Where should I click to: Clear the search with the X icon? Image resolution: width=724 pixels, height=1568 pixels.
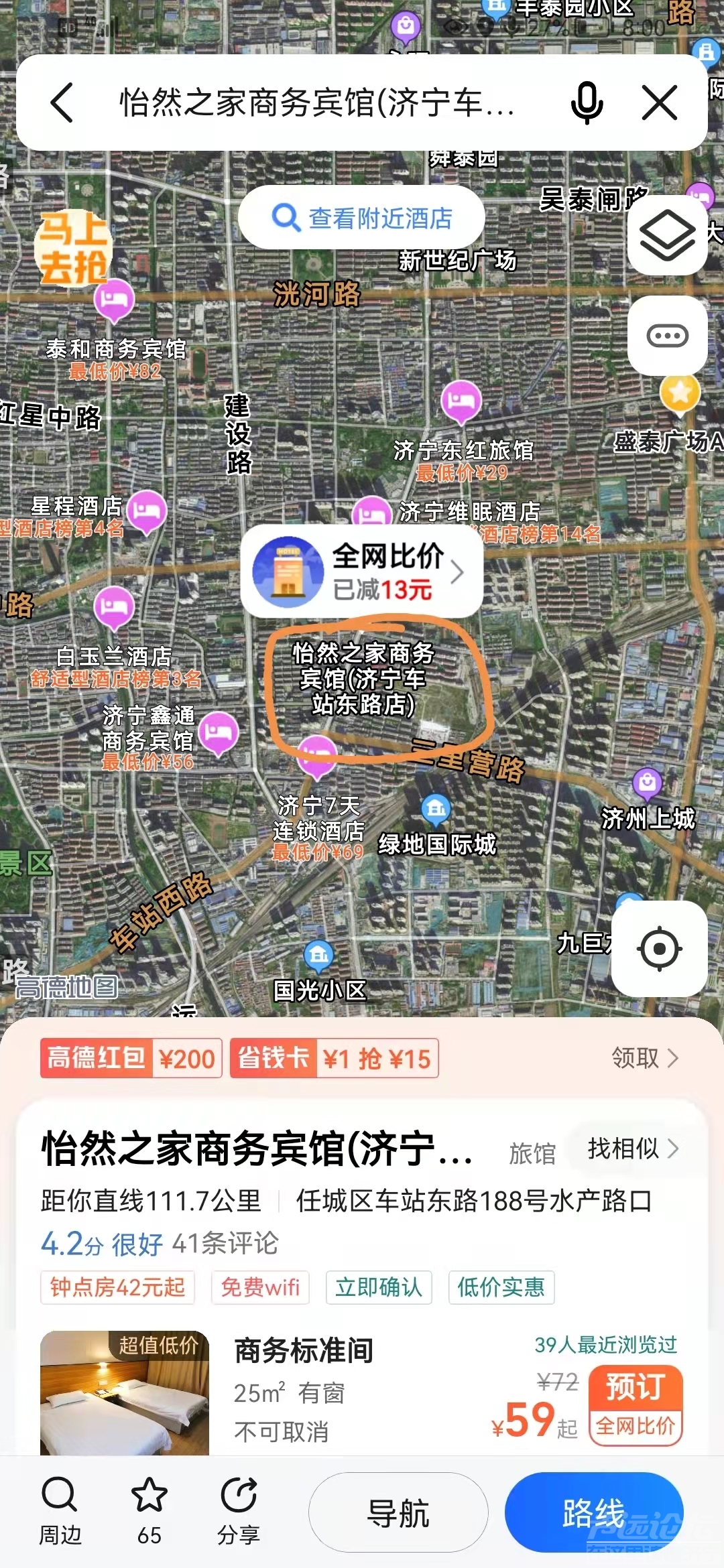pyautogui.click(x=660, y=103)
